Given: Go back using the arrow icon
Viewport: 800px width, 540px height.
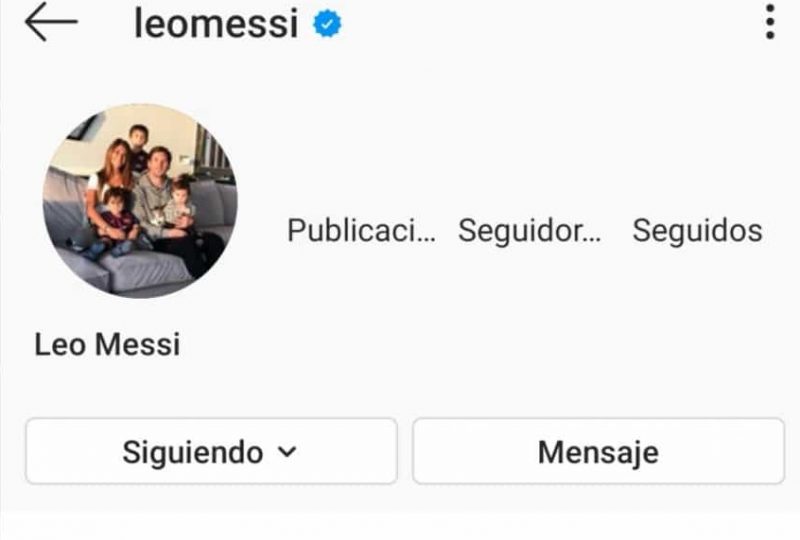Looking at the screenshot, I should tap(50, 22).
